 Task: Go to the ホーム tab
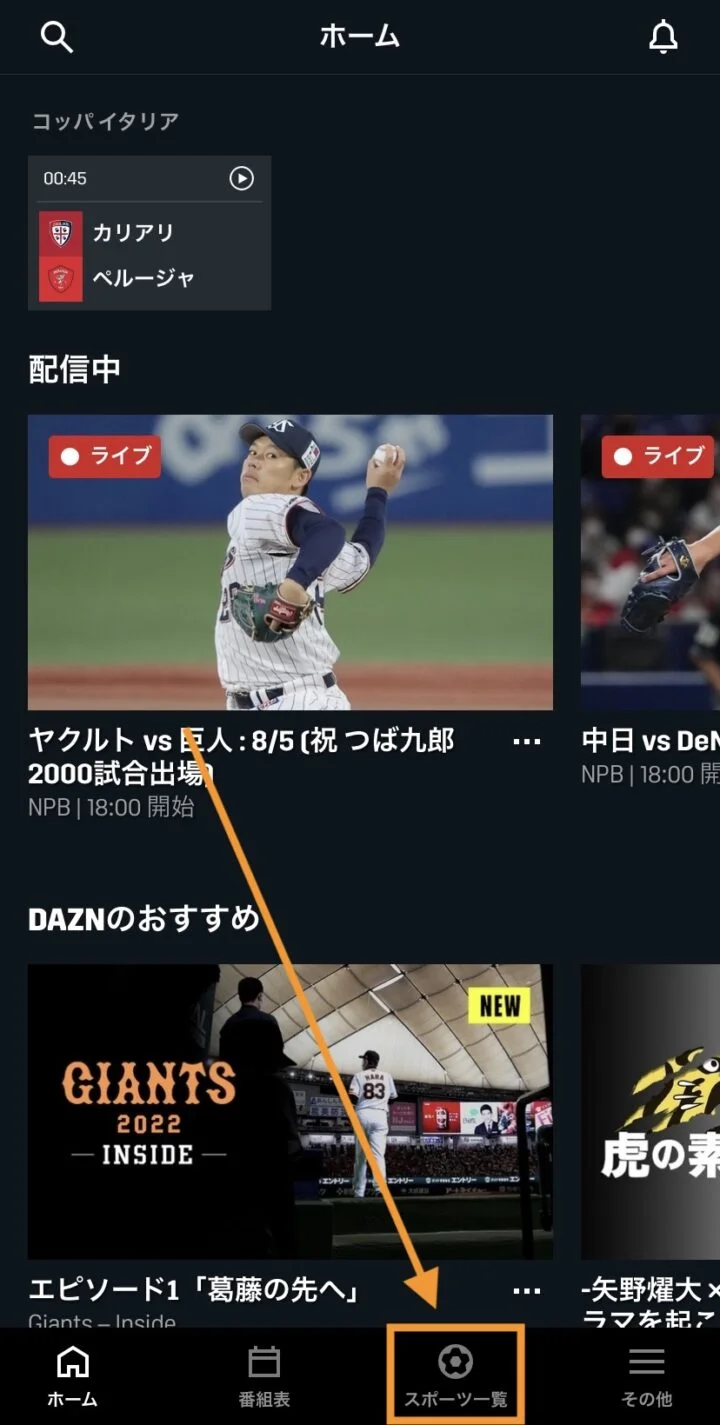pos(72,1376)
